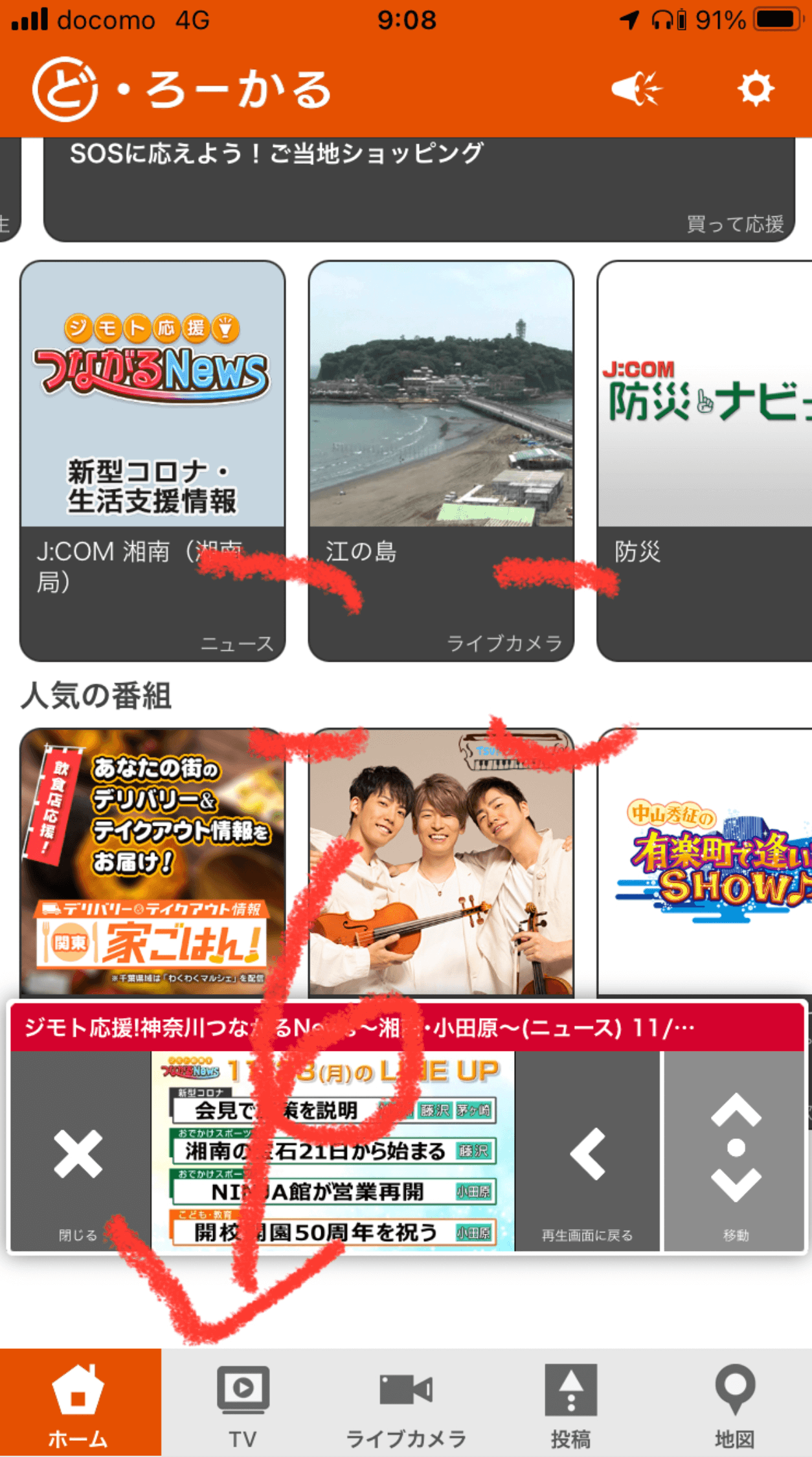The height and width of the screenshot is (1457, 812).
Task: Open the settings gear
Action: 756,89
